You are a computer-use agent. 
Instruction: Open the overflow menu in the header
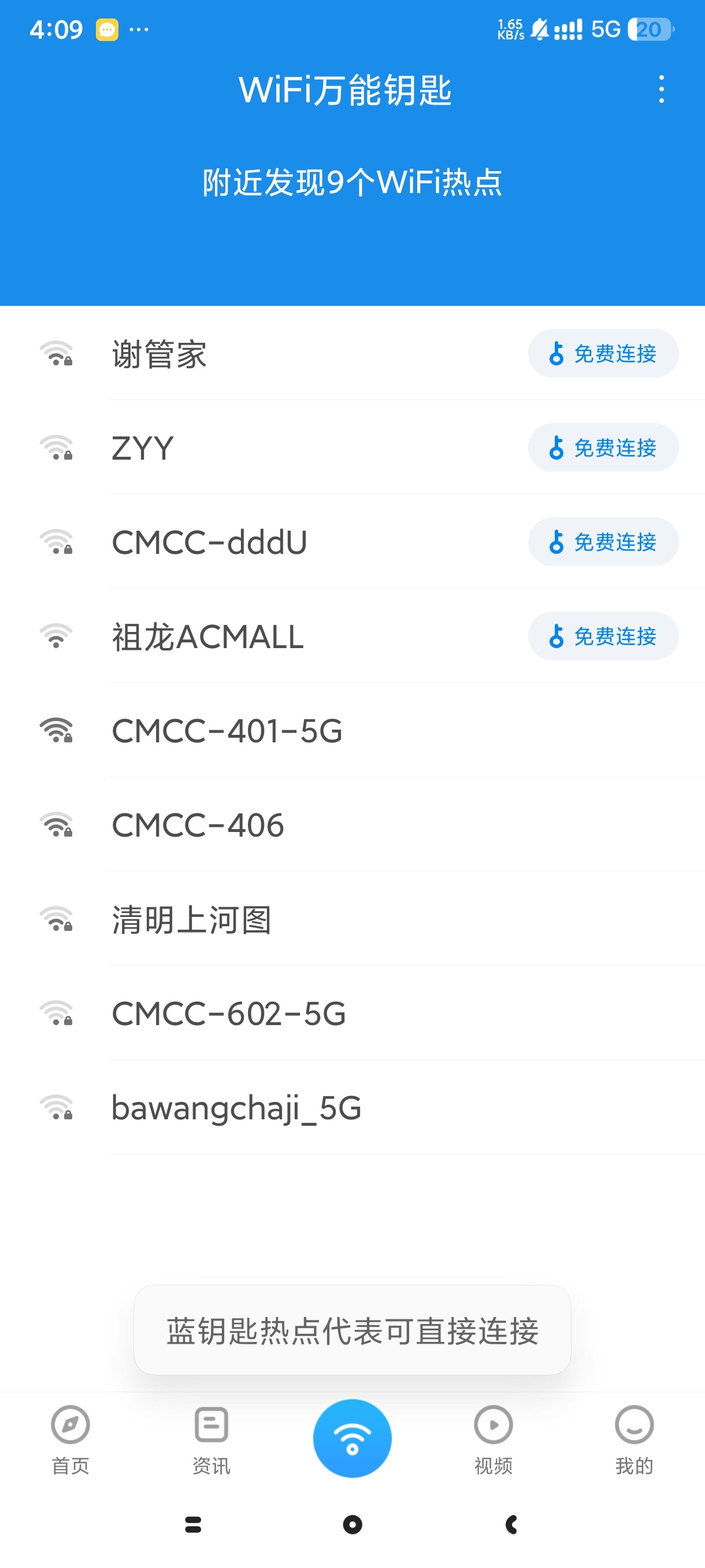(661, 90)
